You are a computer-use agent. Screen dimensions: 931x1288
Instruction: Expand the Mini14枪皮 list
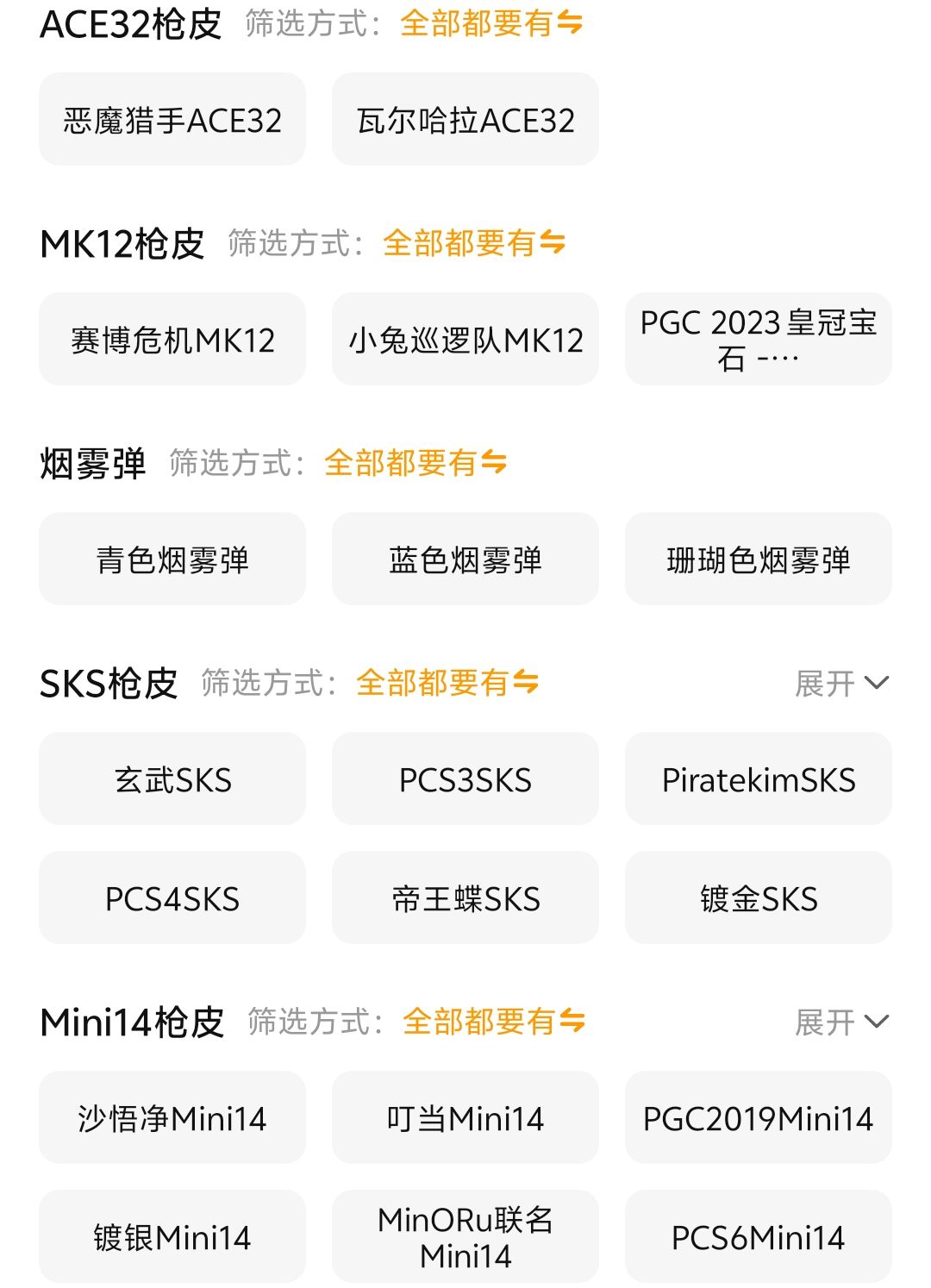point(840,1022)
